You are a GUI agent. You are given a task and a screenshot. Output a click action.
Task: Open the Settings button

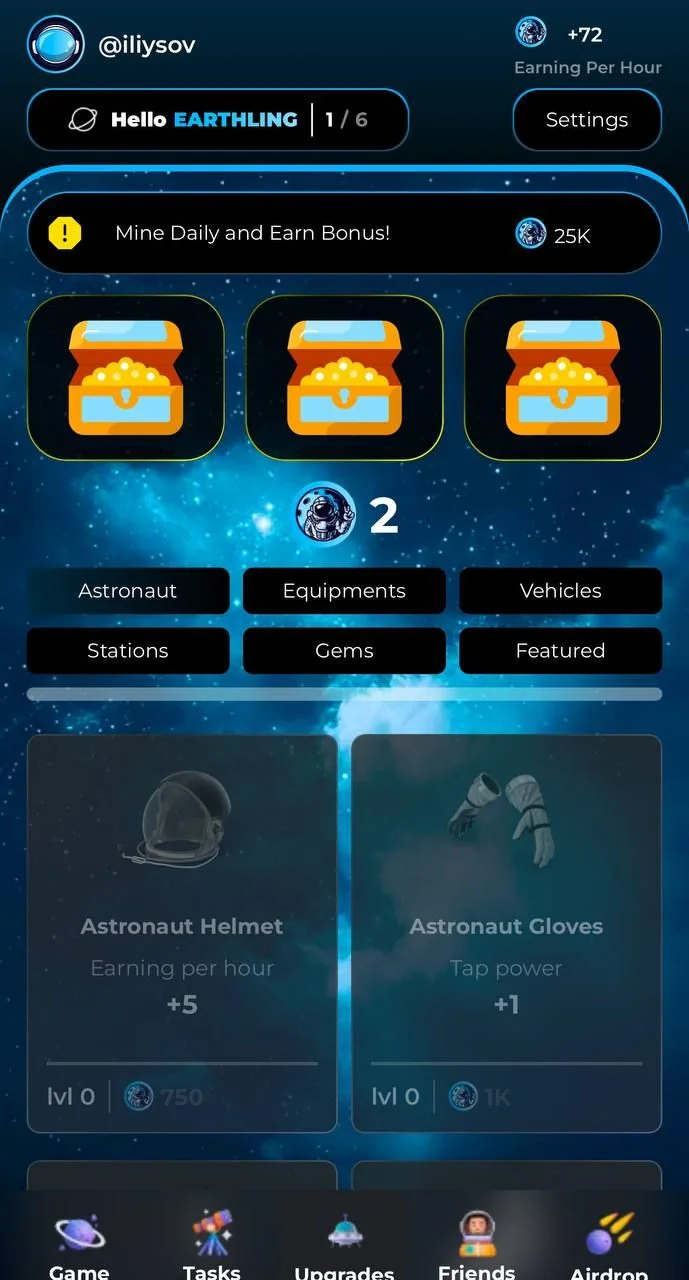coord(587,120)
